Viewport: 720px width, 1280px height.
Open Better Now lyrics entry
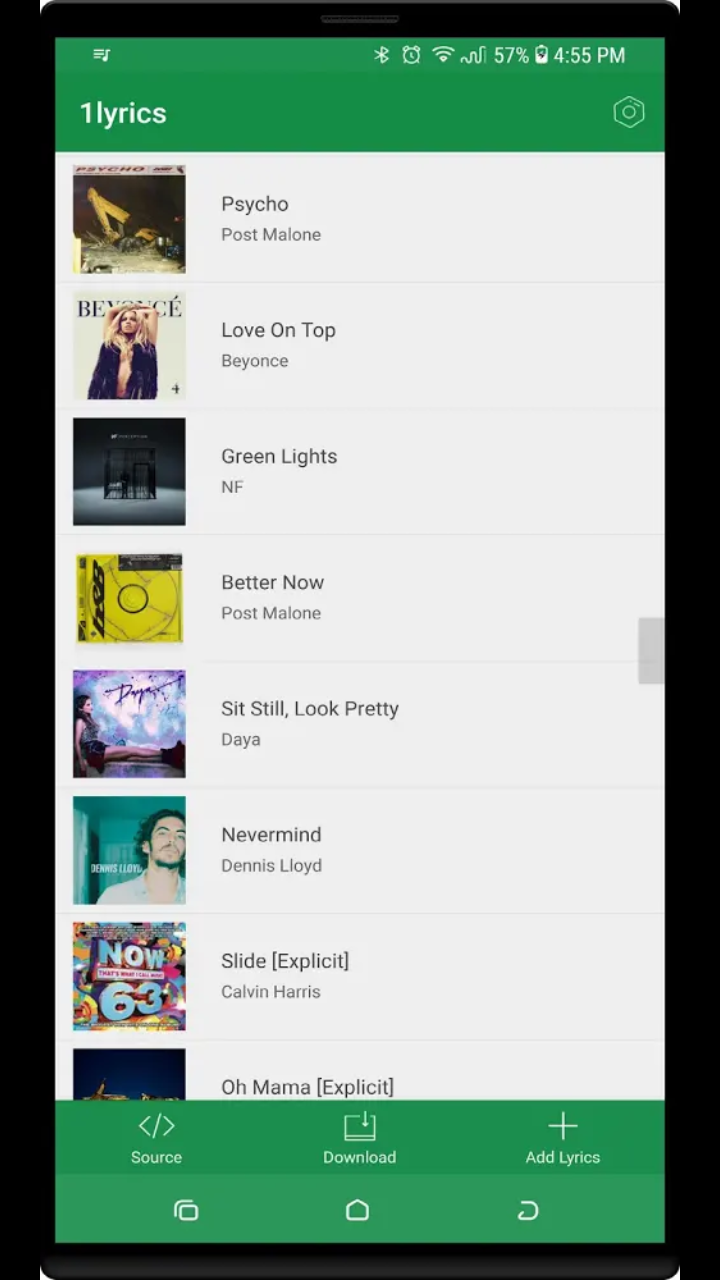360,597
